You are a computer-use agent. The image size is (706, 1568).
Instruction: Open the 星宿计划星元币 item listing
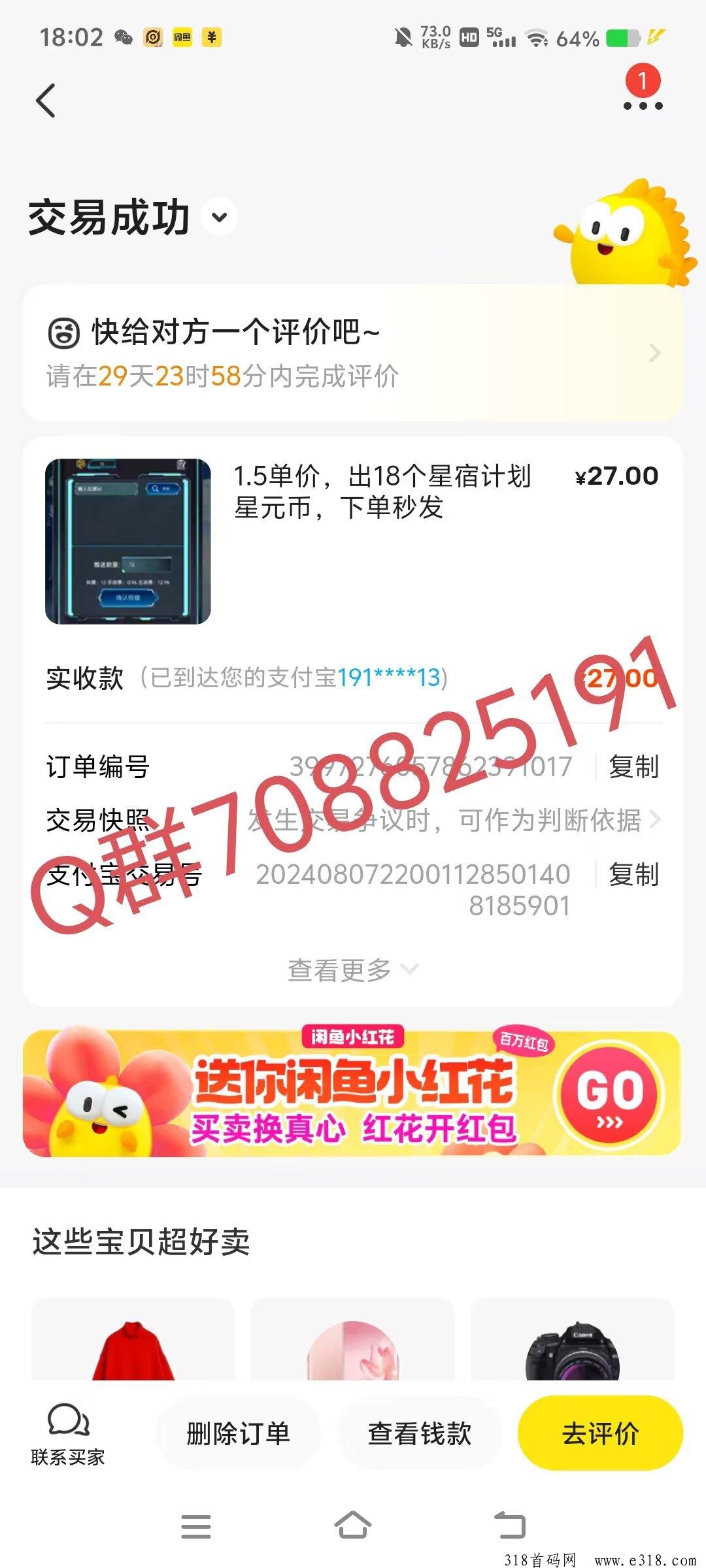[353, 542]
